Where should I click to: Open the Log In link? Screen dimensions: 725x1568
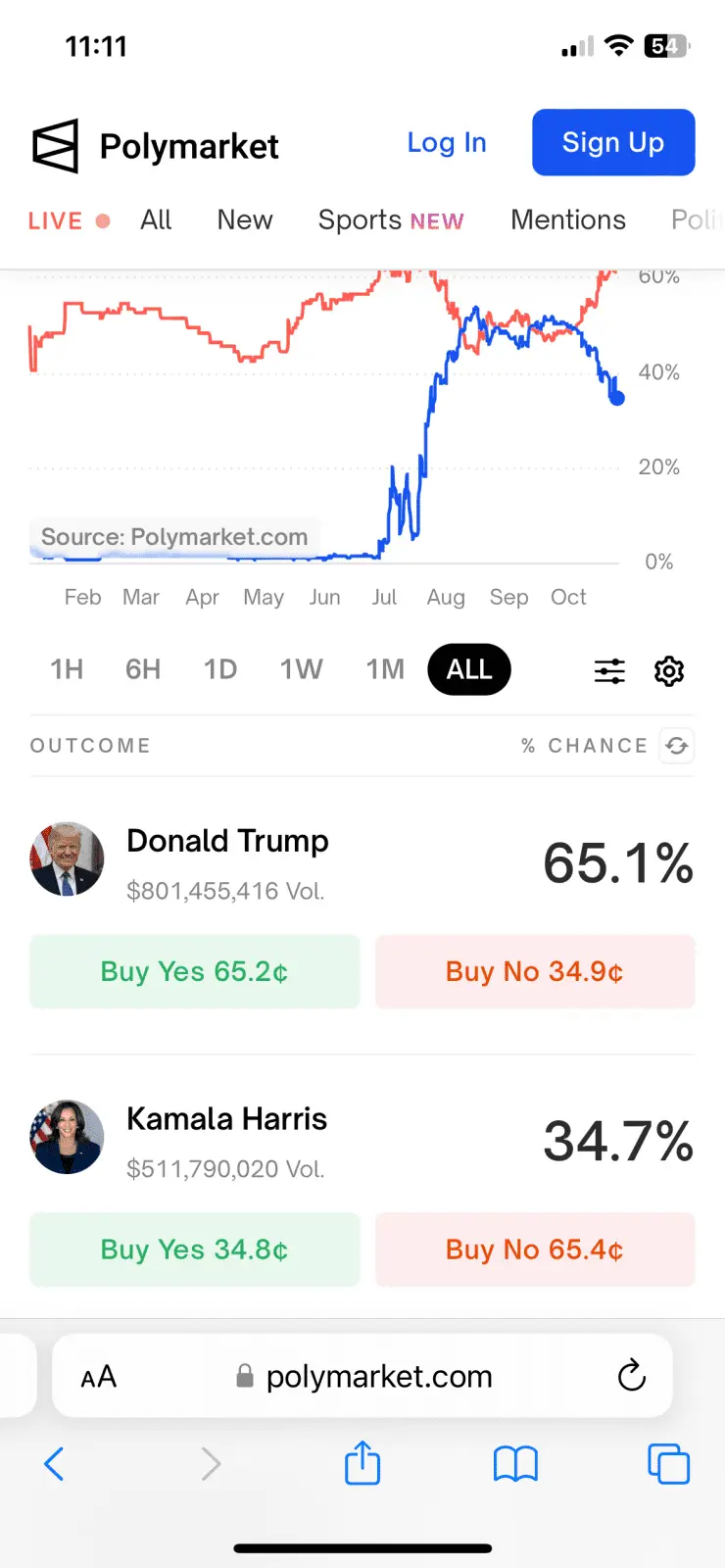click(x=447, y=143)
